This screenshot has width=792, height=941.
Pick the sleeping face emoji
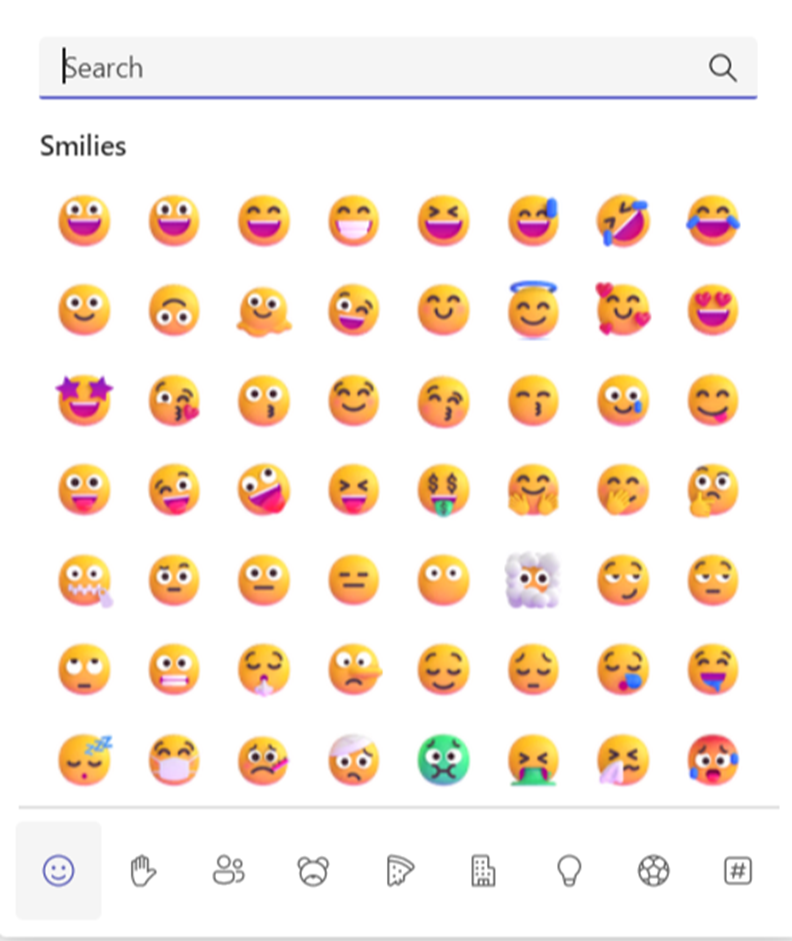click(83, 760)
